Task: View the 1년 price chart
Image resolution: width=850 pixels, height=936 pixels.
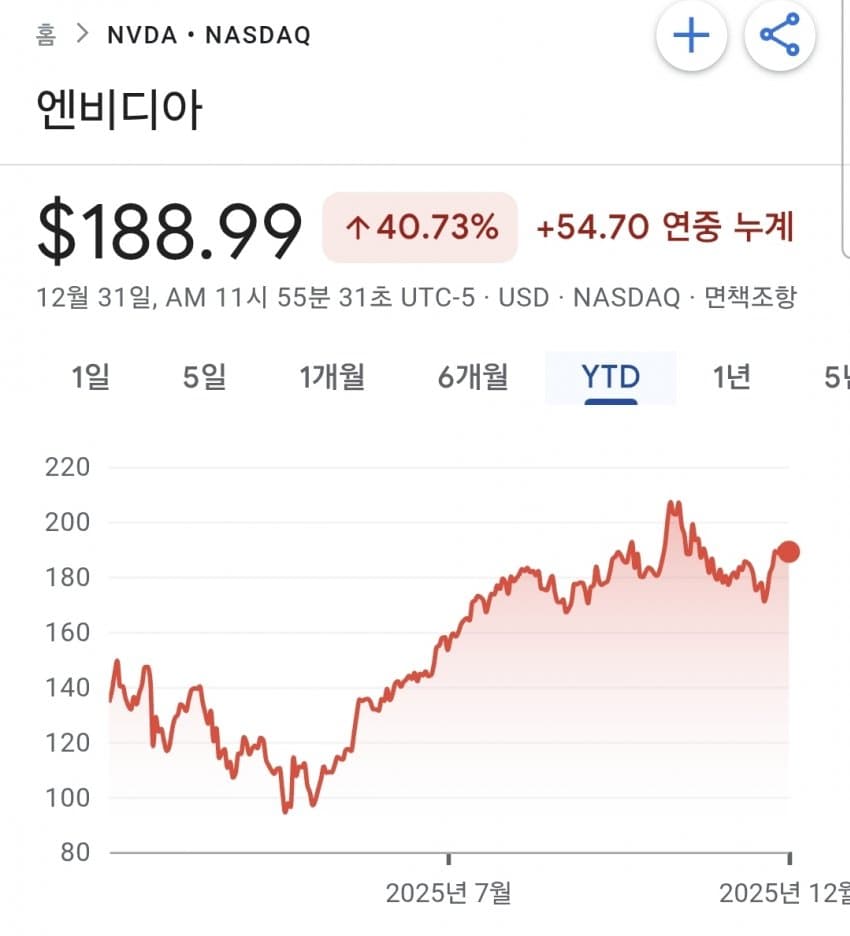Action: [x=732, y=377]
